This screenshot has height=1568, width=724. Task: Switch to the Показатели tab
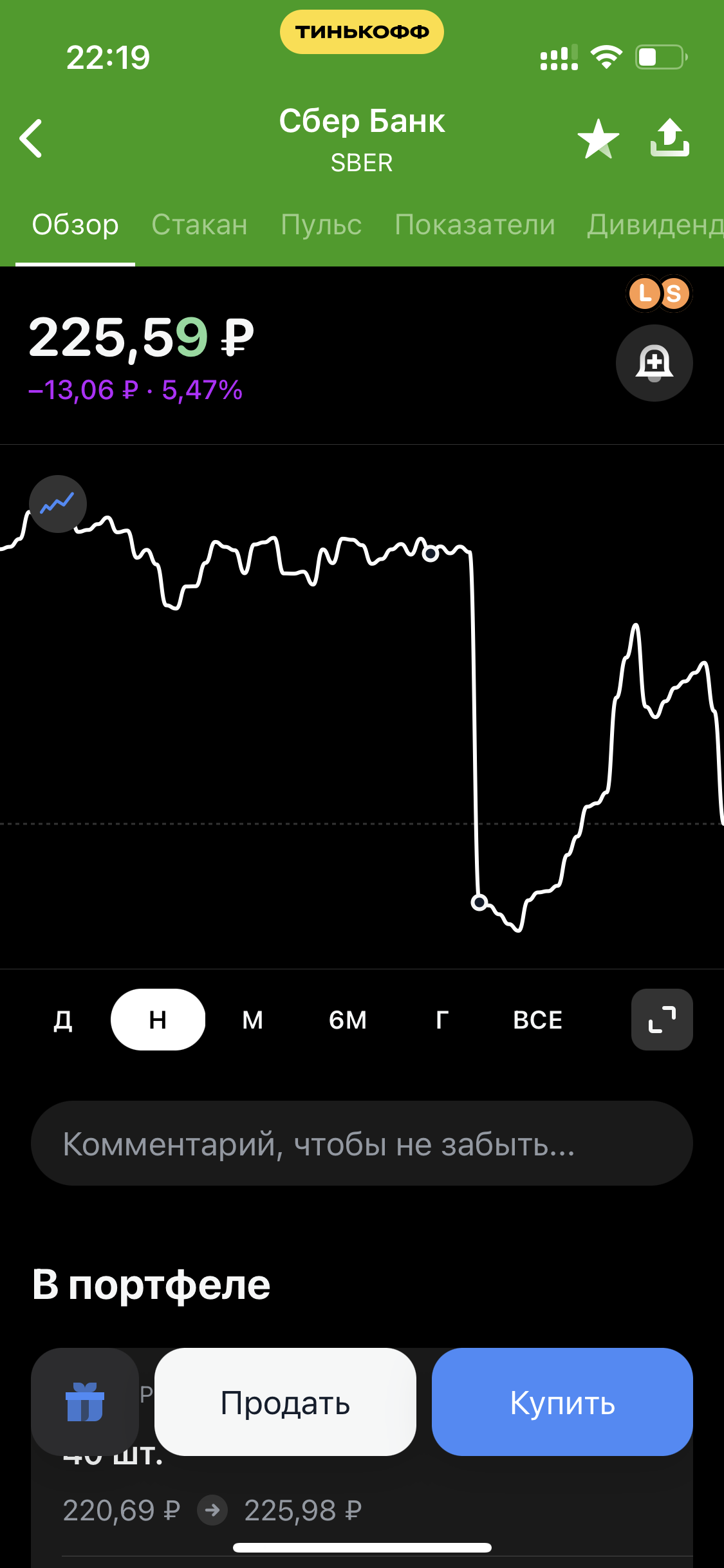[474, 225]
